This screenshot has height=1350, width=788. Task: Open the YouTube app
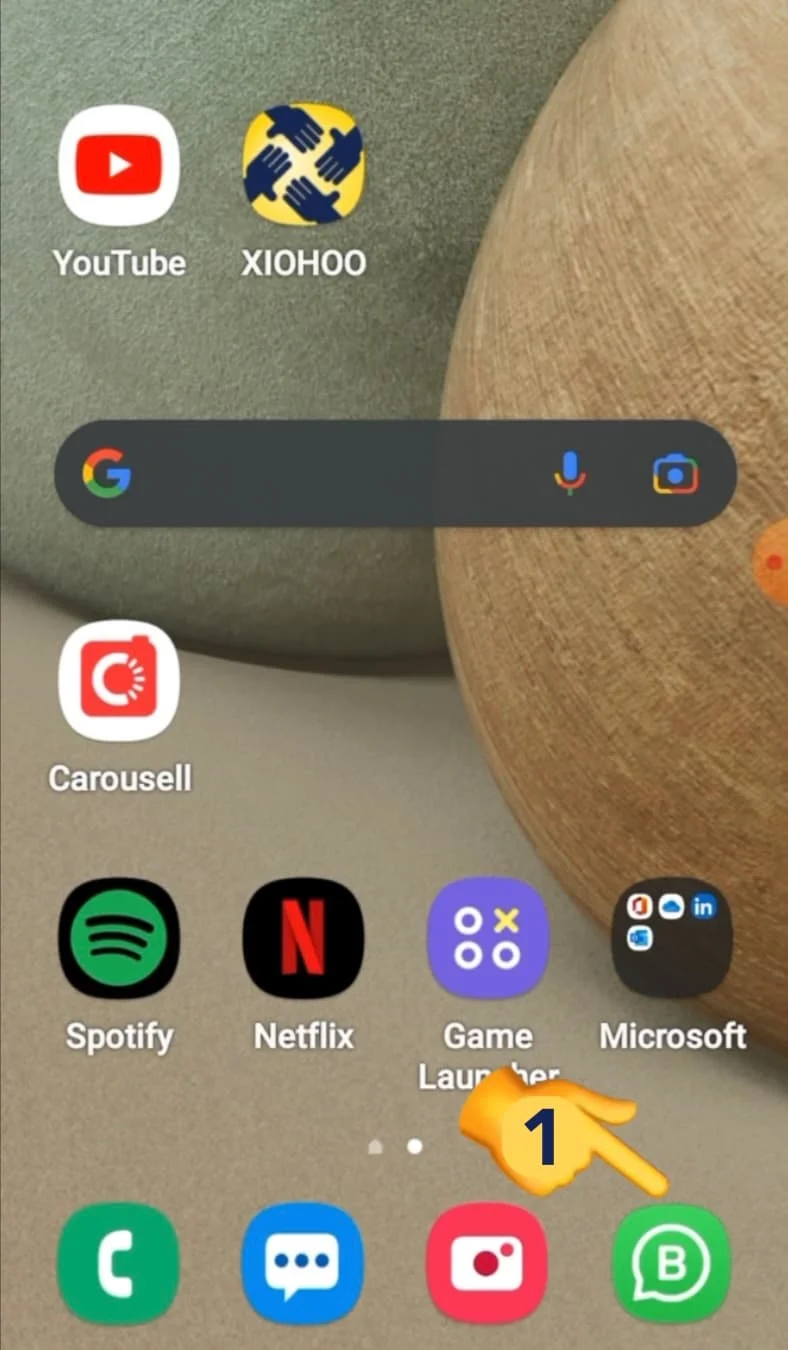coord(118,165)
